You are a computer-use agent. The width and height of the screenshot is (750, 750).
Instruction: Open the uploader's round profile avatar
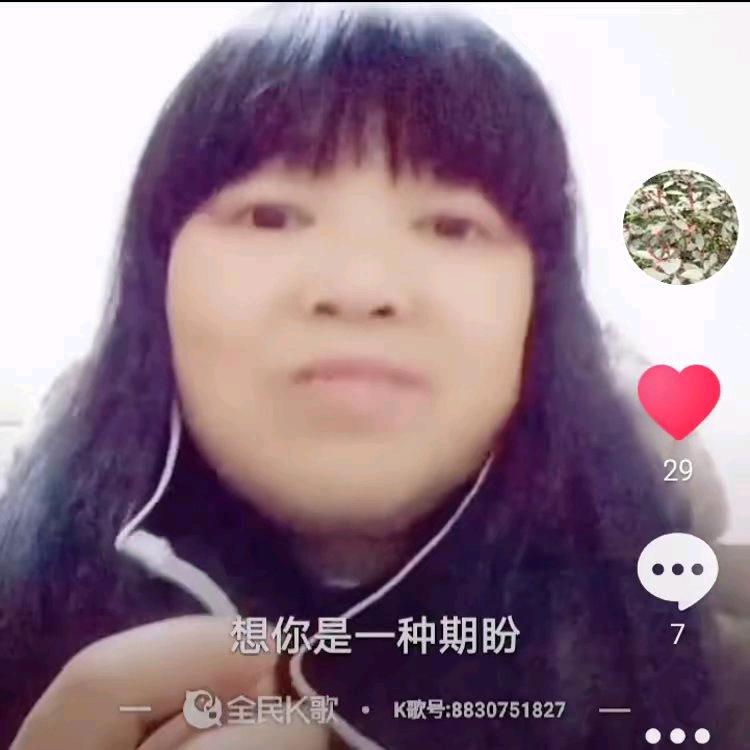click(x=680, y=227)
